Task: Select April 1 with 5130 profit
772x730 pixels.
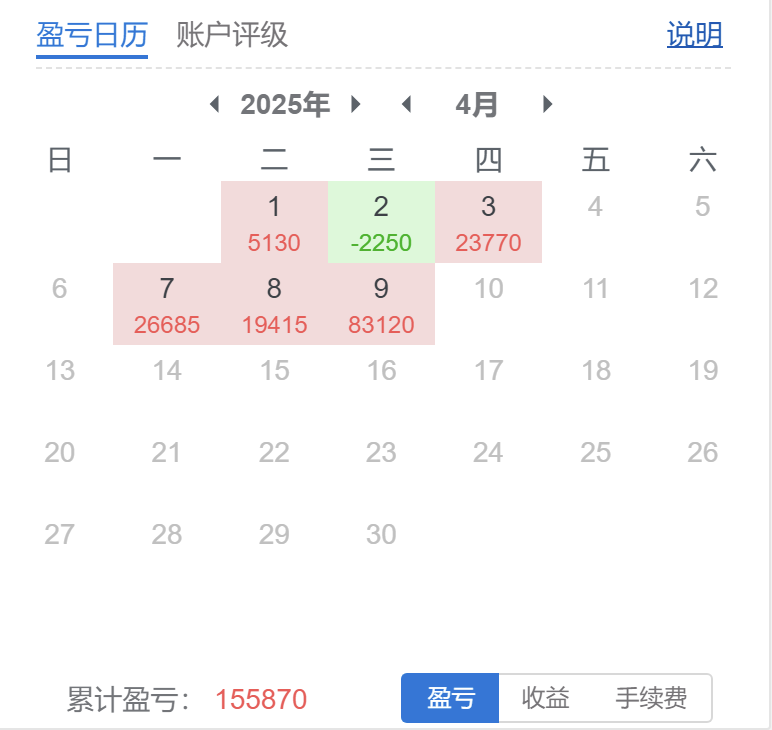Action: [x=274, y=222]
